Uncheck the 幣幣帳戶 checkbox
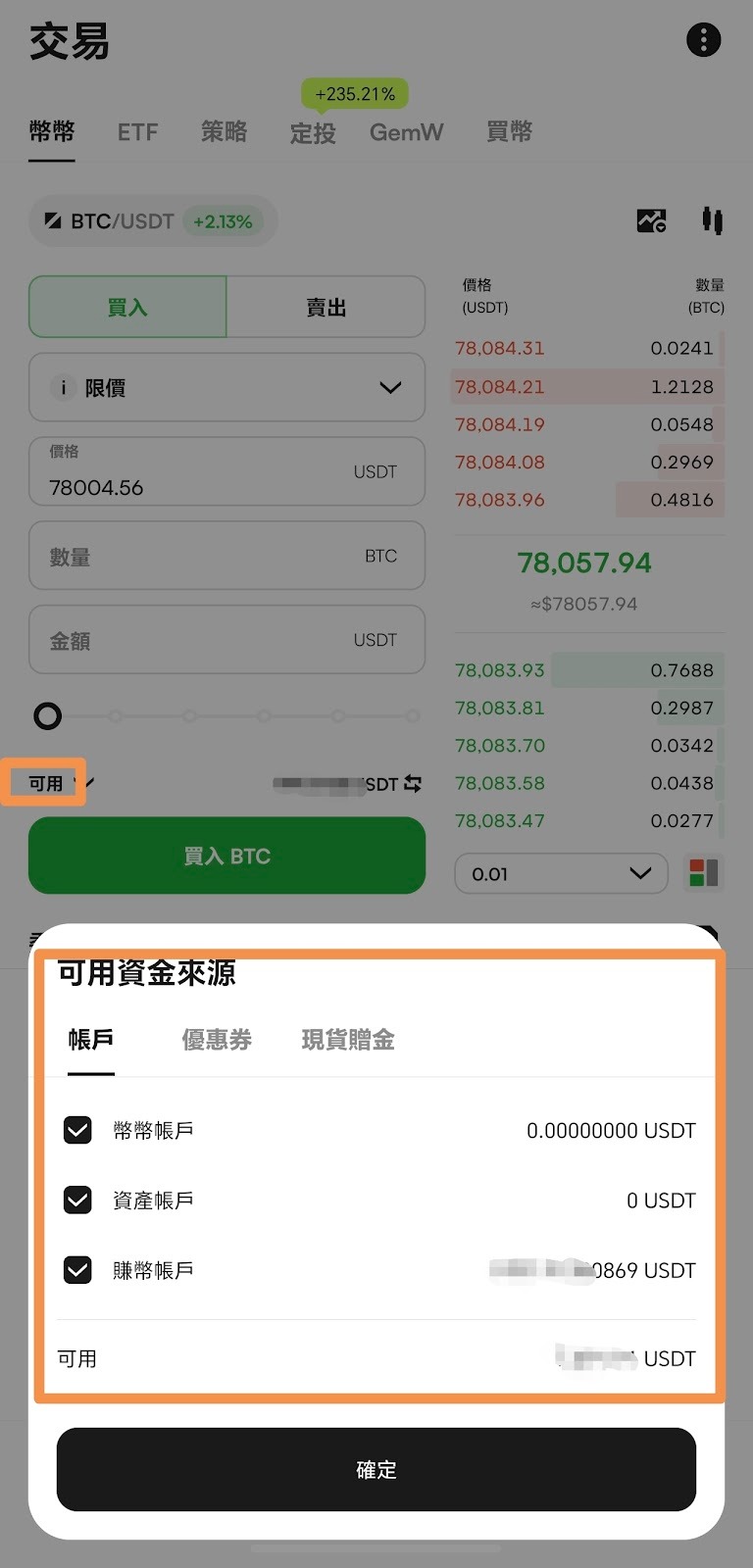The image size is (753, 1568). pos(77,1130)
